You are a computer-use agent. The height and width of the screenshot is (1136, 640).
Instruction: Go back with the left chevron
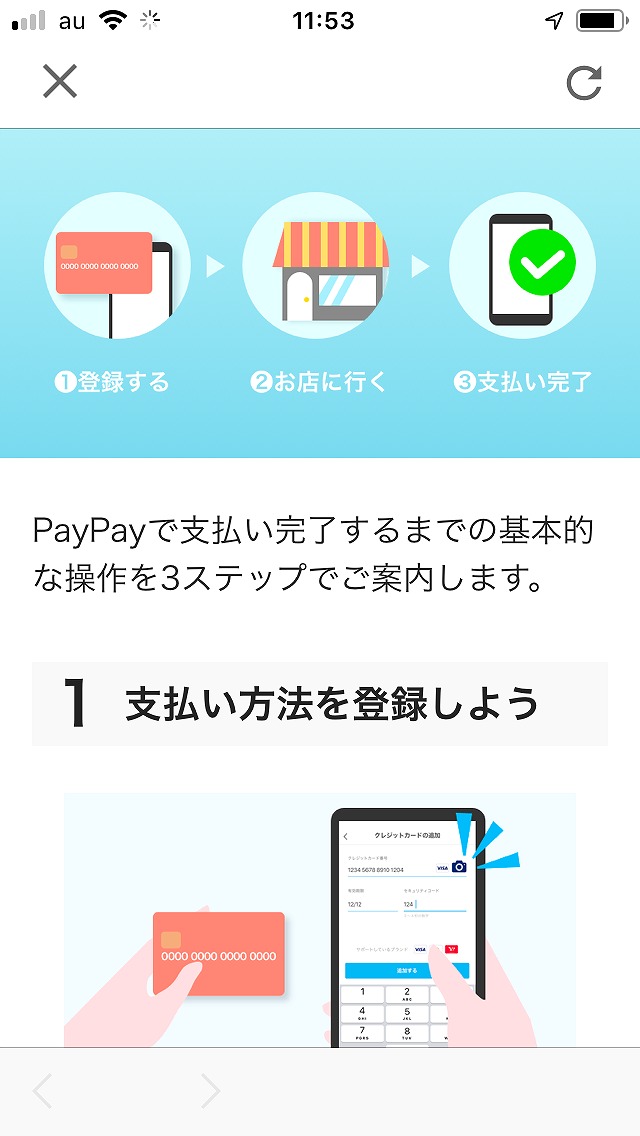tap(42, 1090)
